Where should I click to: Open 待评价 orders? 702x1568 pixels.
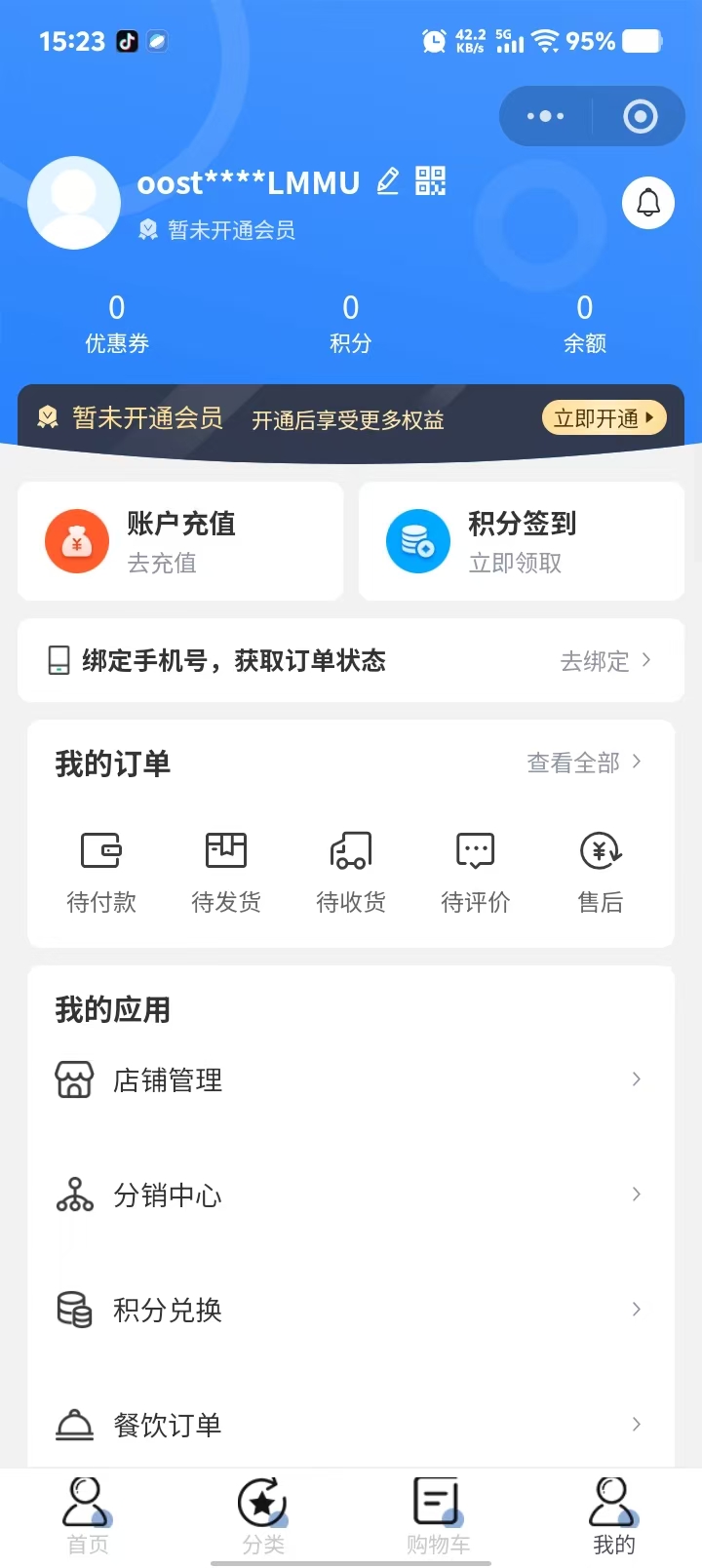point(476,872)
